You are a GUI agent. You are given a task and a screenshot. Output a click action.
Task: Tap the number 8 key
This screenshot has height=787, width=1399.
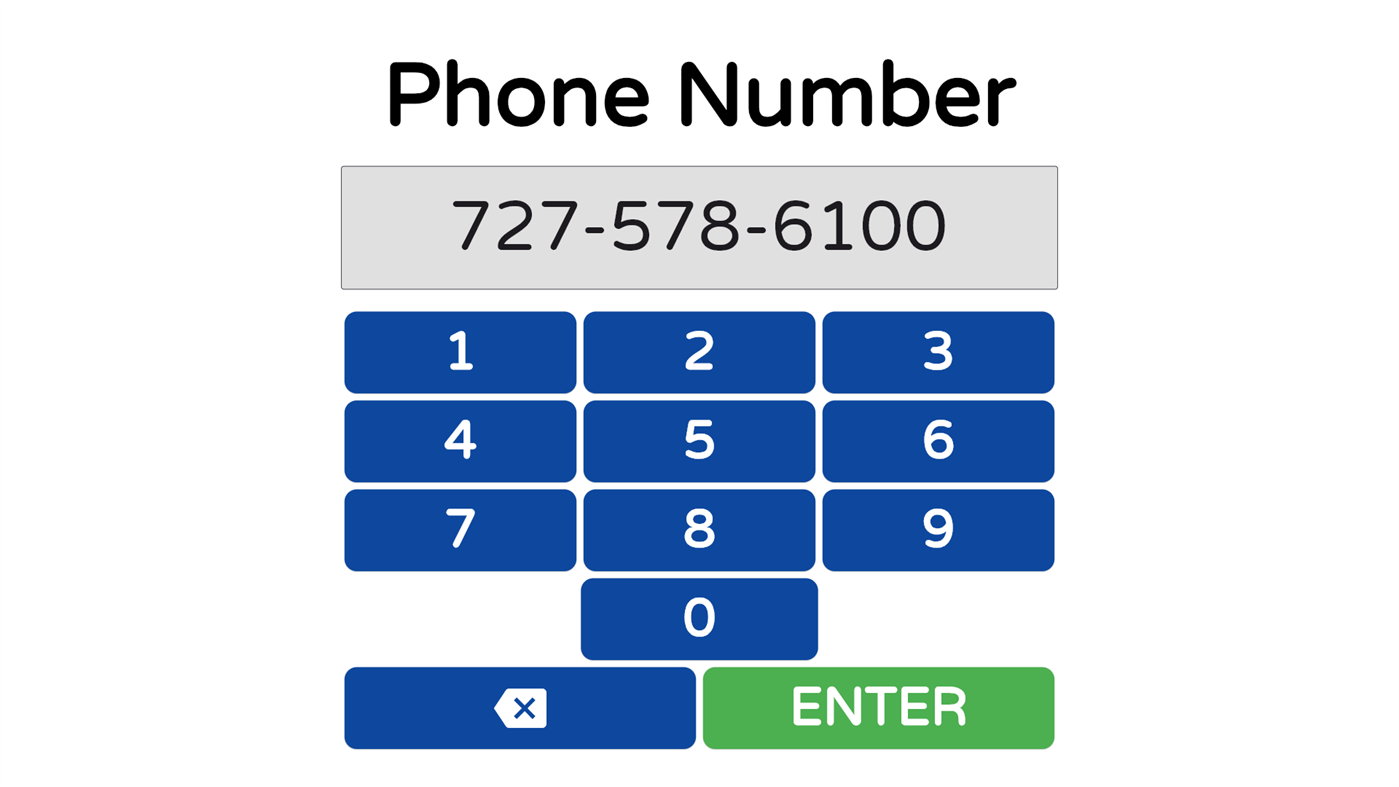pyautogui.click(x=699, y=530)
